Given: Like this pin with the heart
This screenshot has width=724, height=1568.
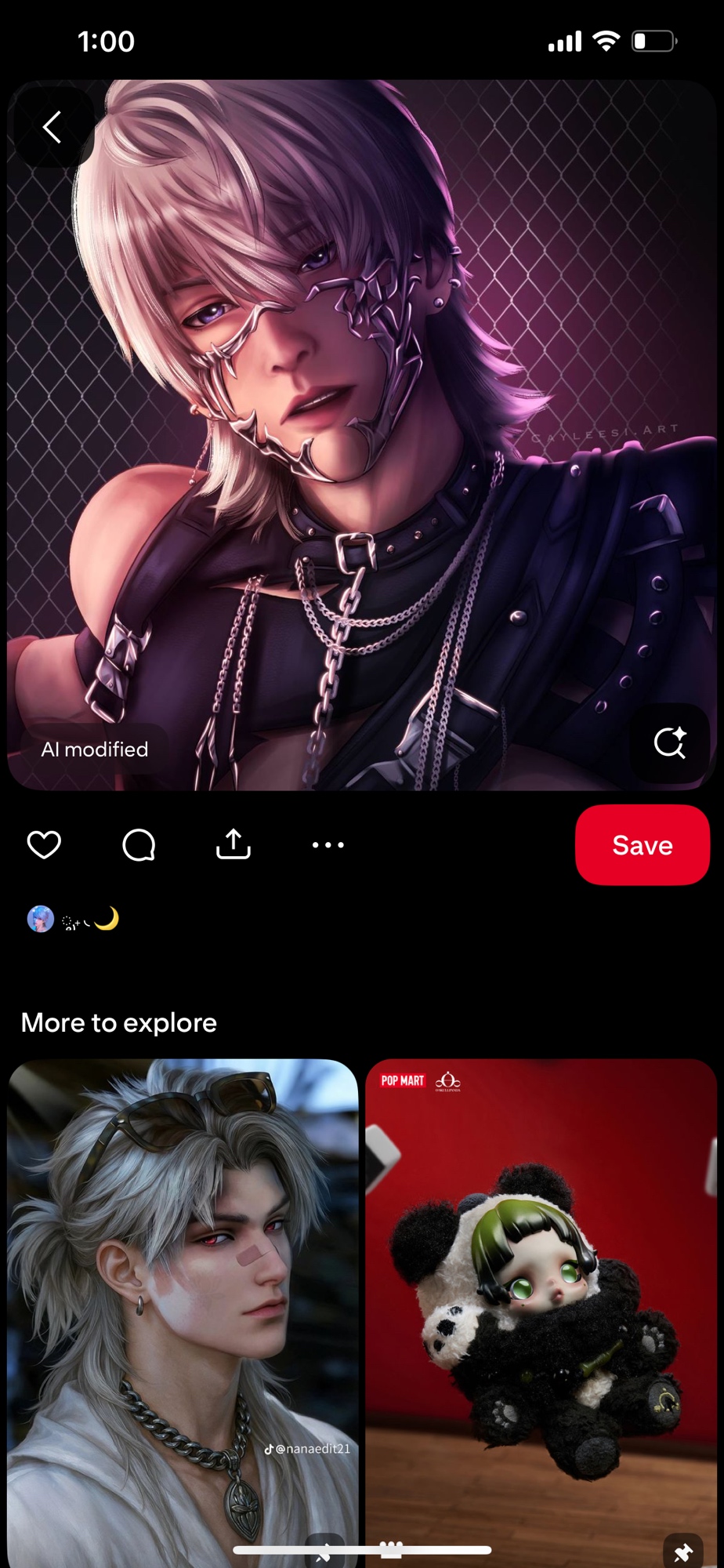Looking at the screenshot, I should (44, 845).
